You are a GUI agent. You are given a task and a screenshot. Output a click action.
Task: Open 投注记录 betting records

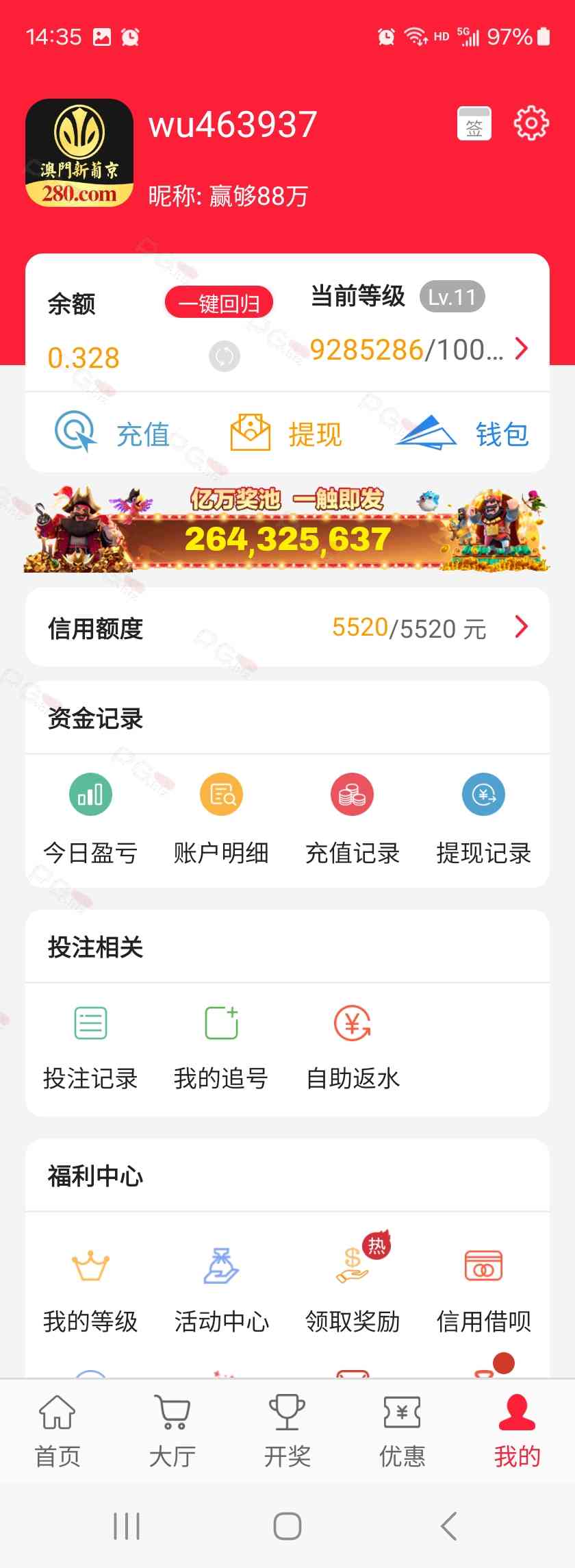(x=90, y=1046)
